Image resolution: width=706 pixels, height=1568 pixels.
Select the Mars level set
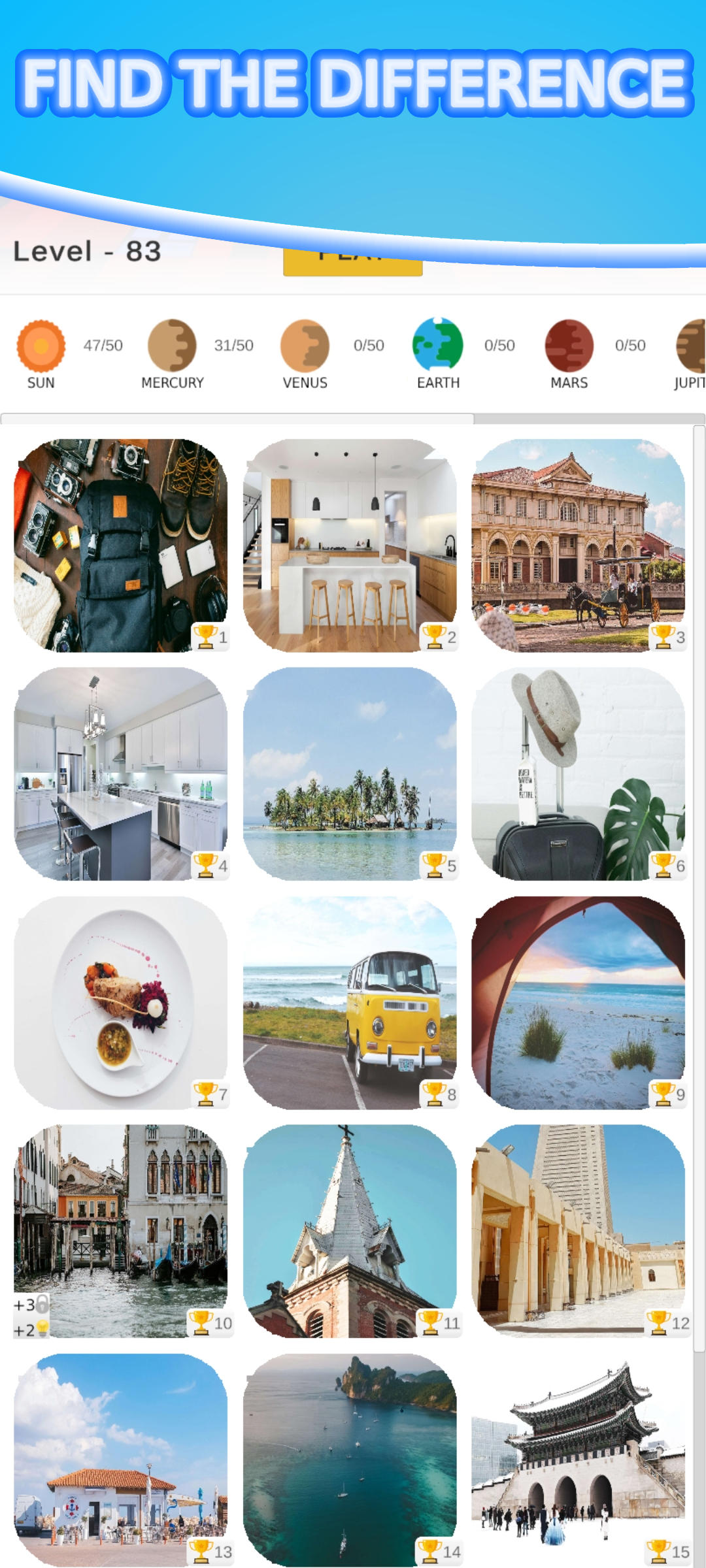coord(569,354)
